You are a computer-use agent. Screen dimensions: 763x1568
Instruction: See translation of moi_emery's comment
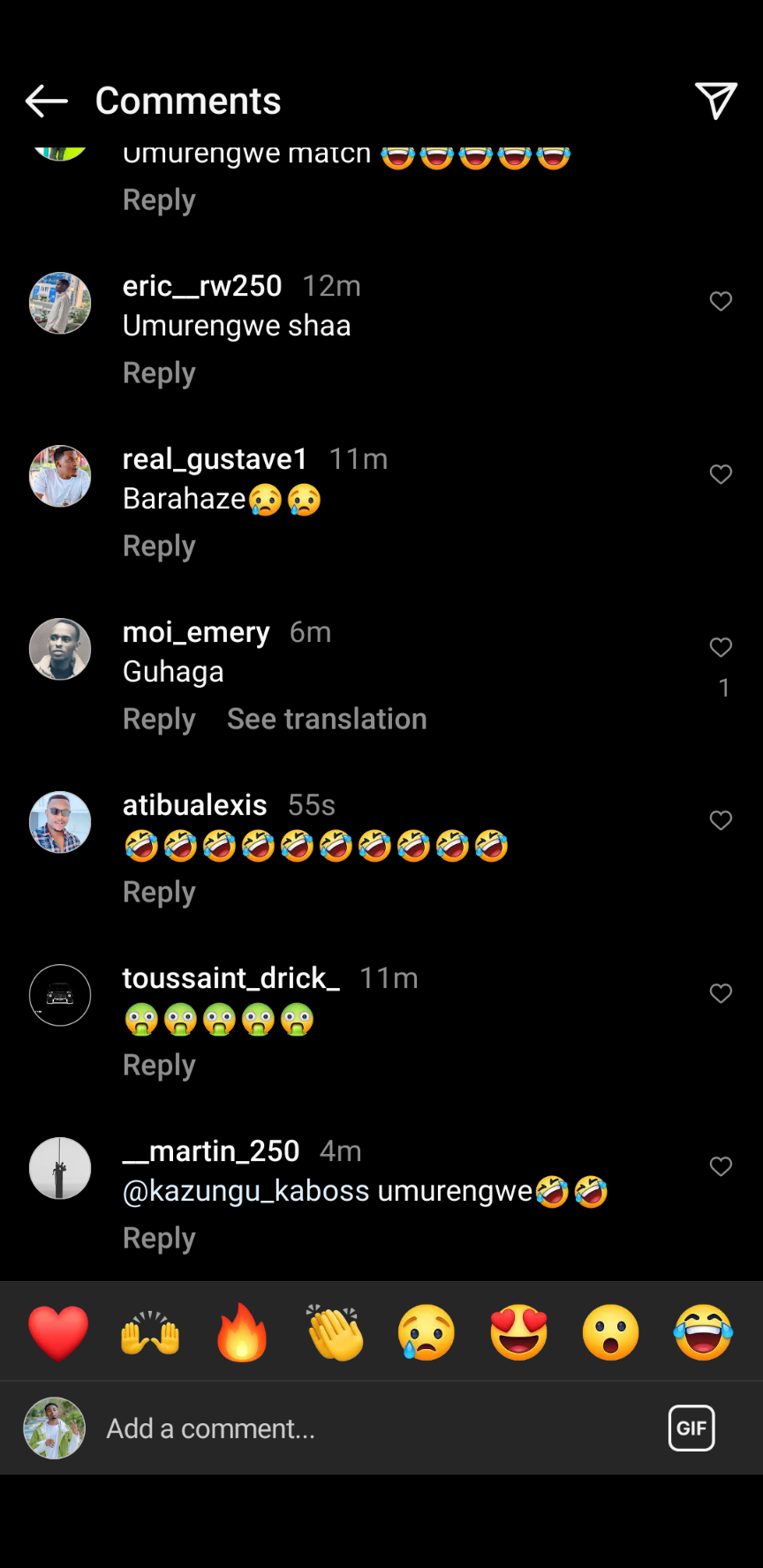[327, 719]
